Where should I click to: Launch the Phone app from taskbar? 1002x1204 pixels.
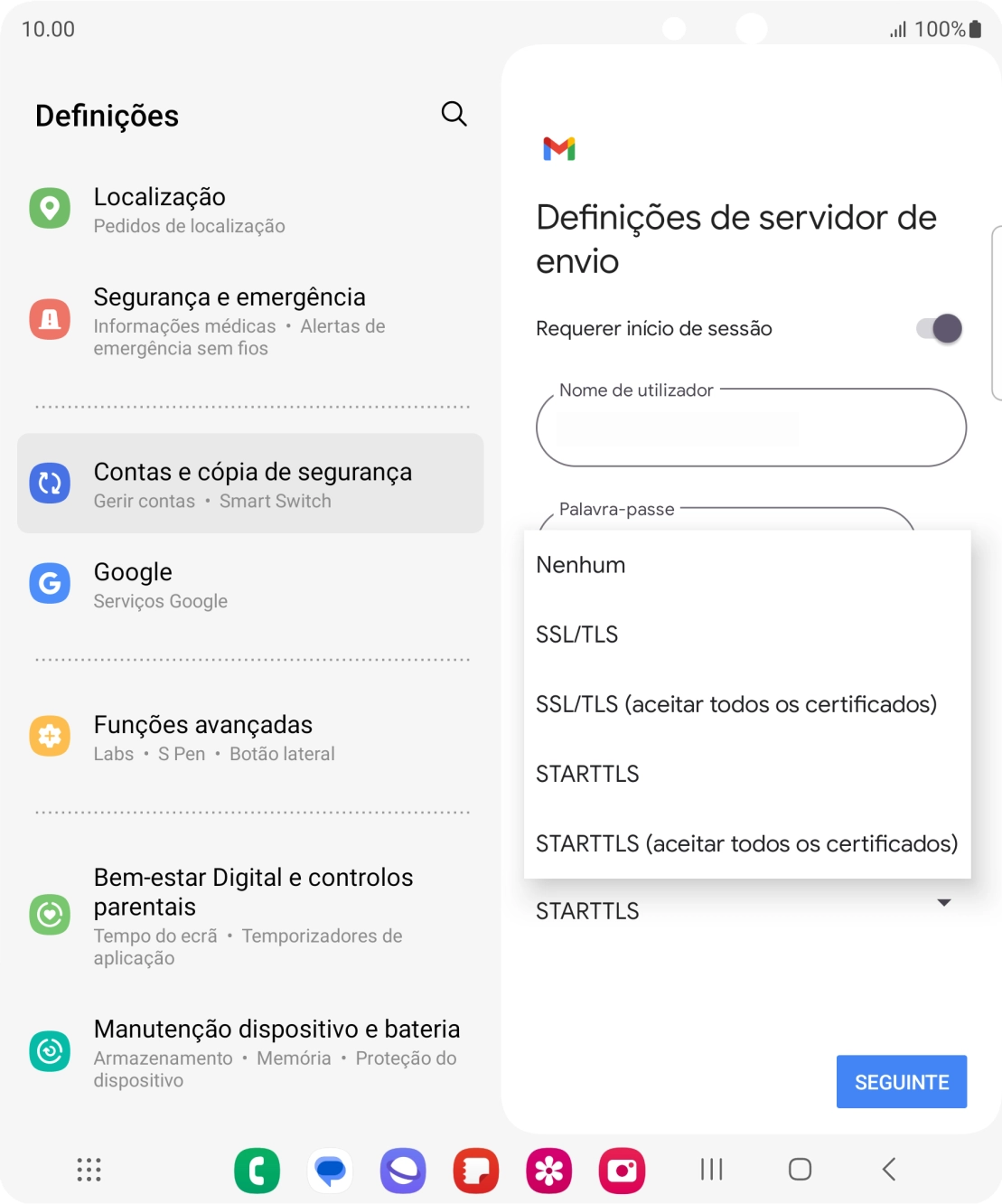click(x=258, y=1171)
